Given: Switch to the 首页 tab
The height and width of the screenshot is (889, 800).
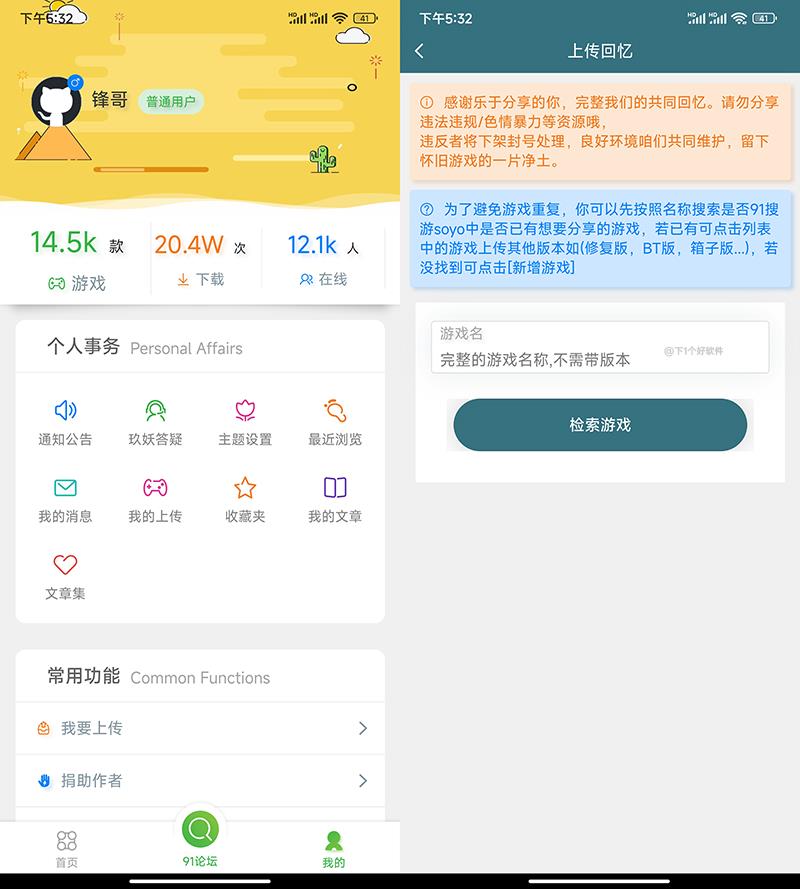Looking at the screenshot, I should pyautogui.click(x=67, y=848).
